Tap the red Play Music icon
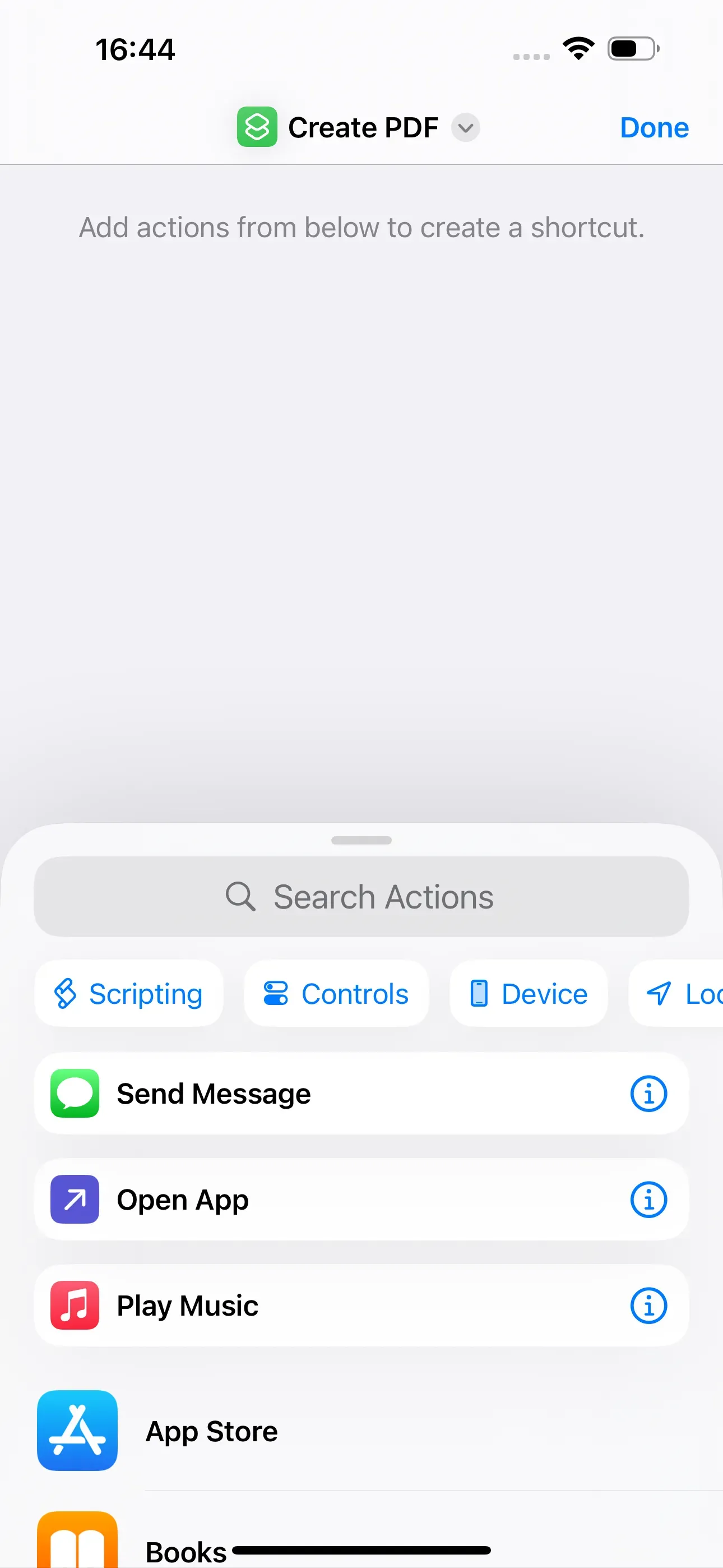Image resolution: width=723 pixels, height=1568 pixels. point(73,1306)
